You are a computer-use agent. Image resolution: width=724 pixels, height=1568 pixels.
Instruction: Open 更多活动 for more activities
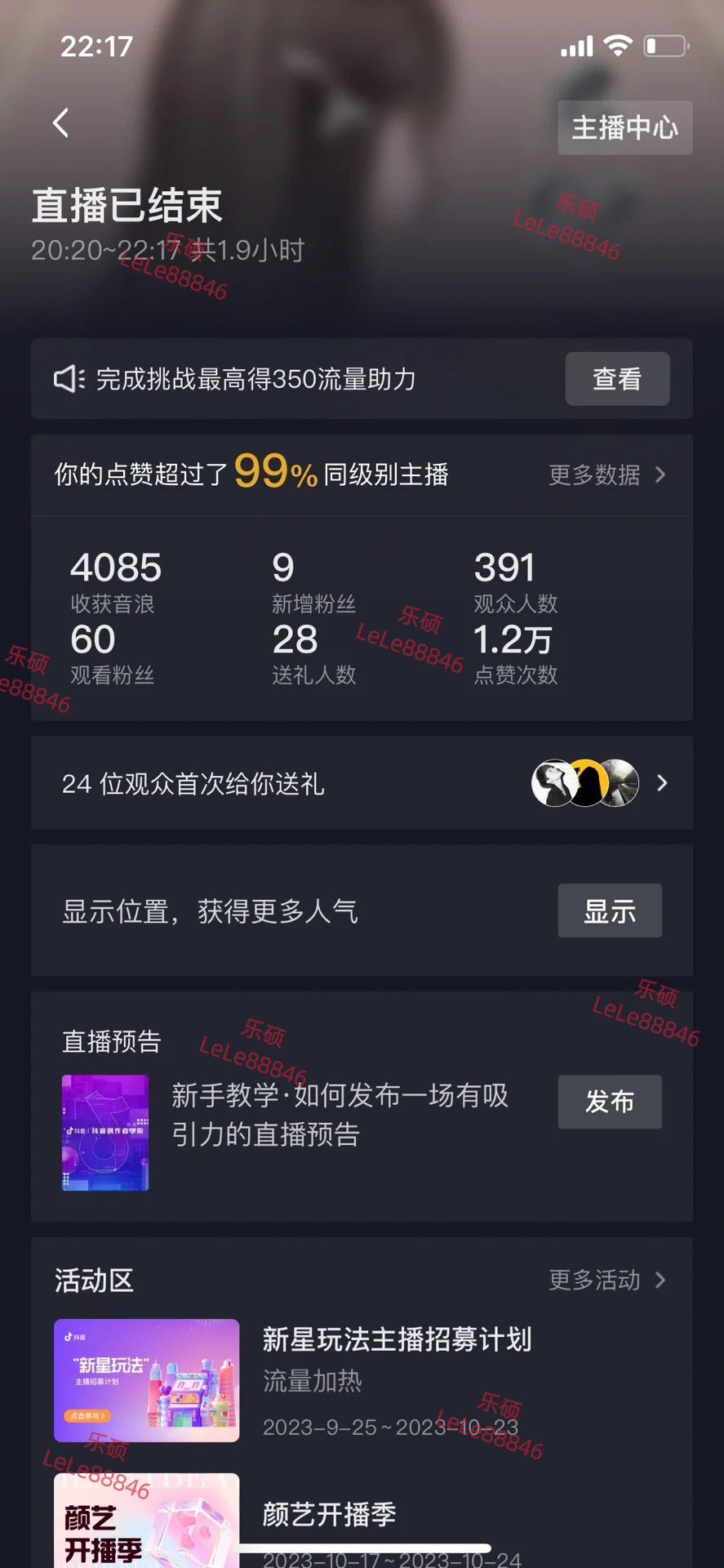coord(606,1280)
